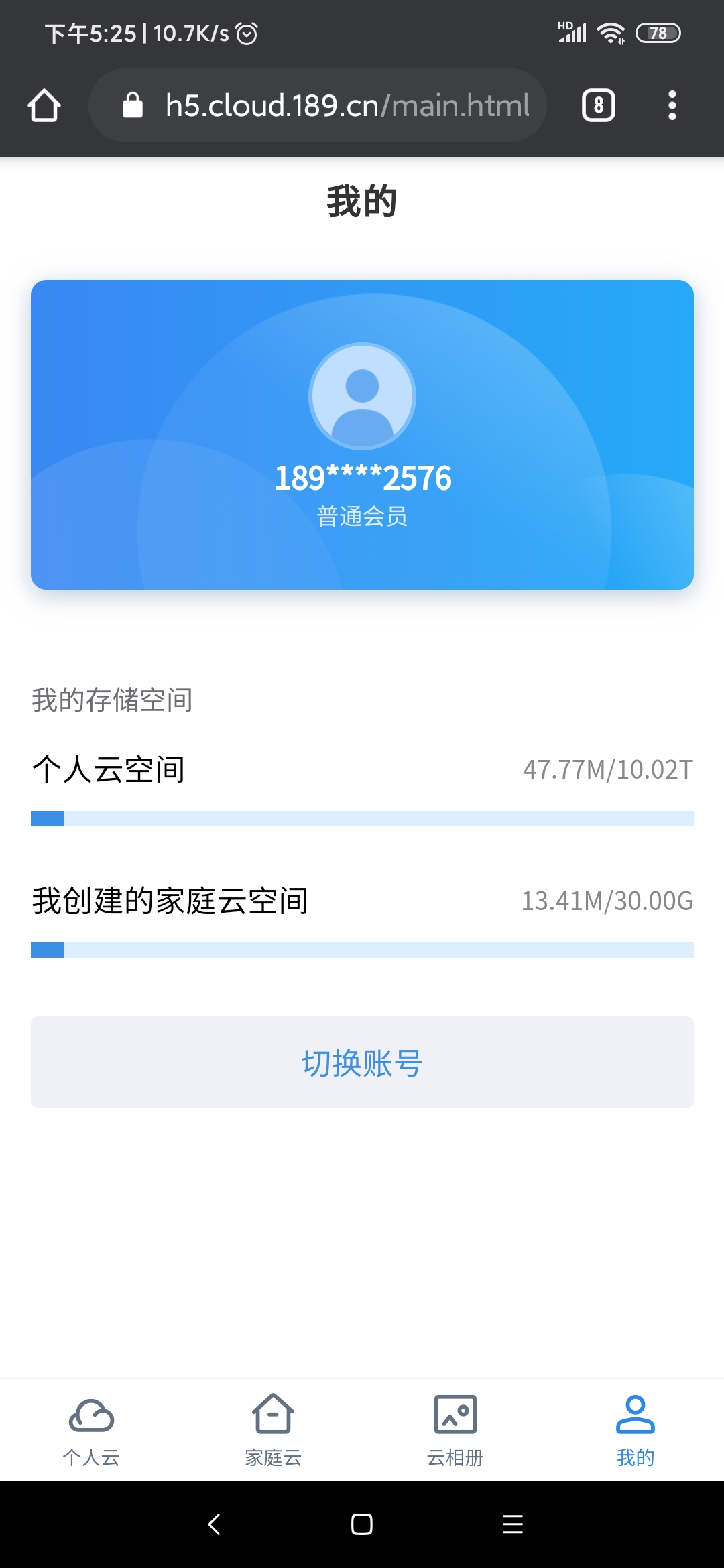Open the system recent apps view
The height and width of the screenshot is (1568, 724).
point(513,1524)
